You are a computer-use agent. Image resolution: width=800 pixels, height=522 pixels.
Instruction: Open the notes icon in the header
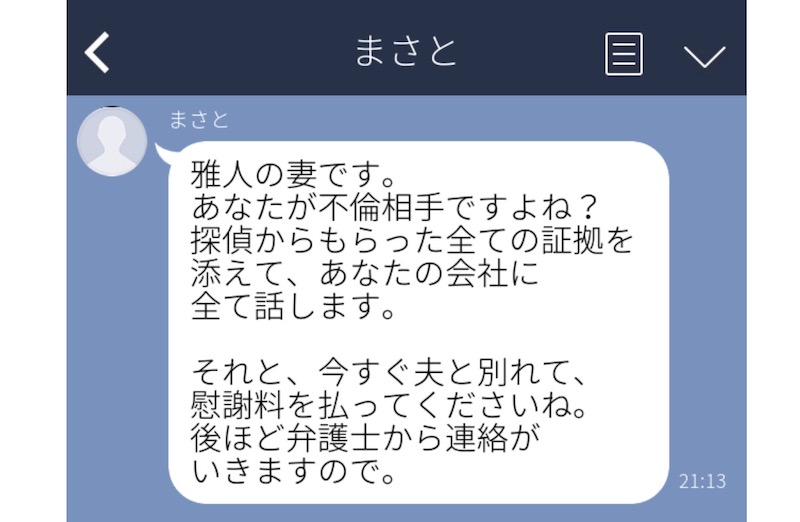coord(624,54)
